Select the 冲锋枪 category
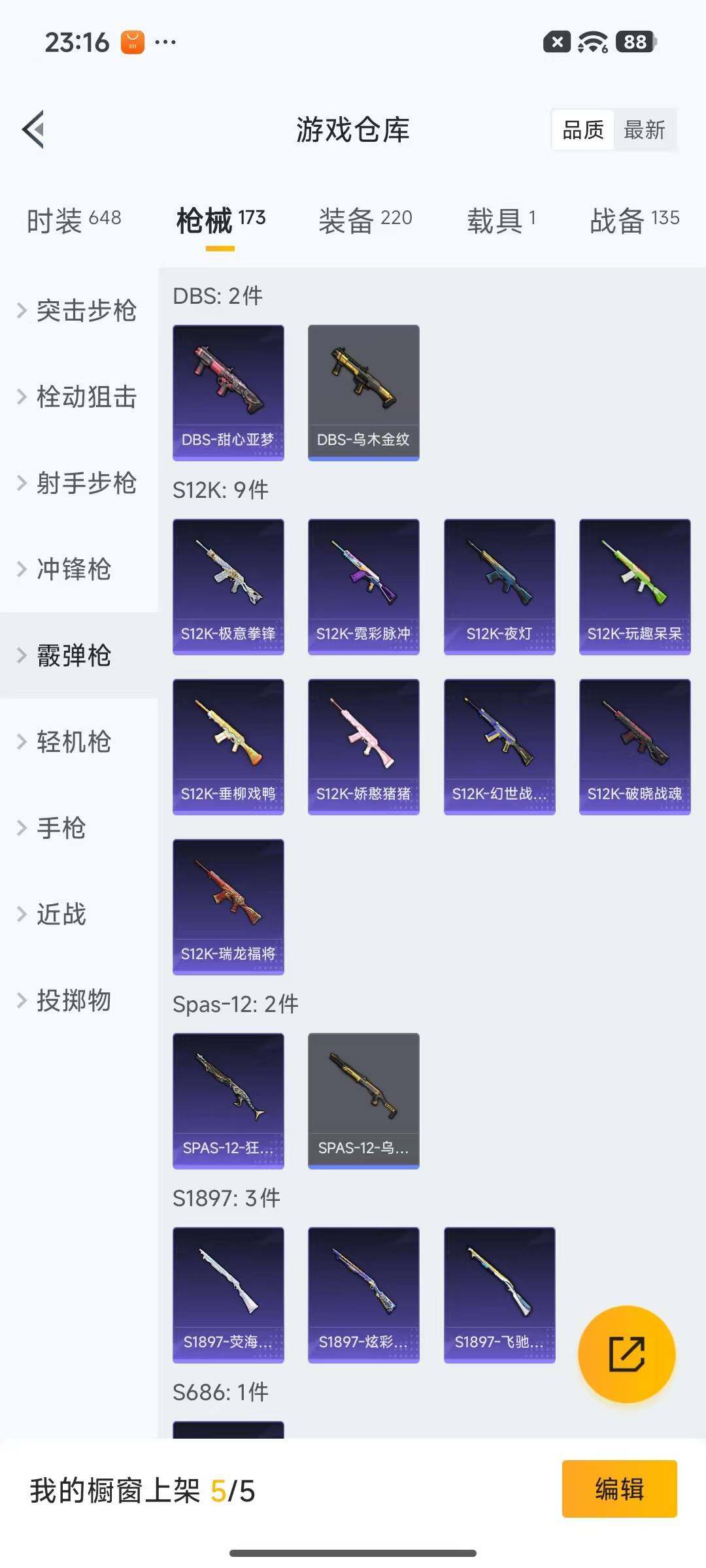Screen dimensions: 706x1568 tap(73, 569)
